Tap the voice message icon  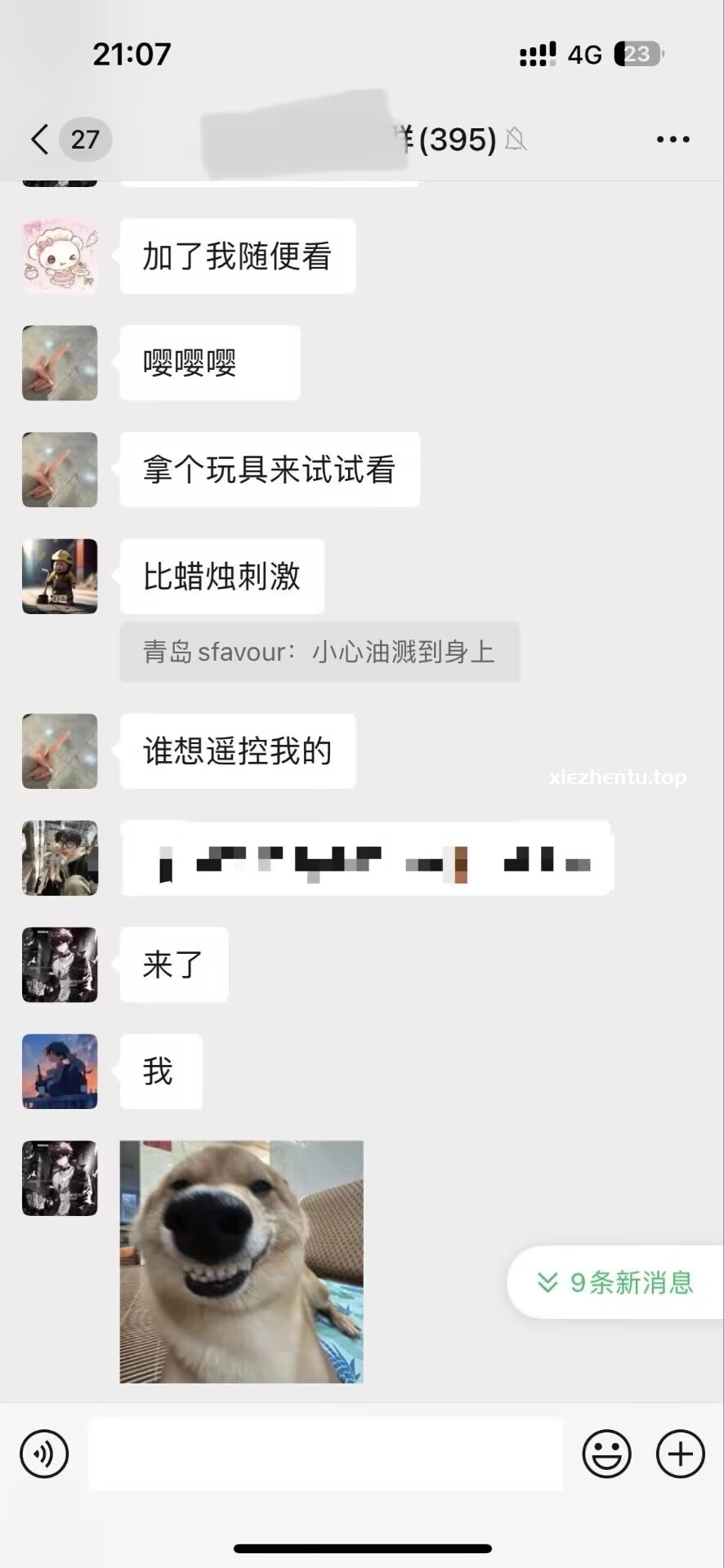click(45, 1454)
